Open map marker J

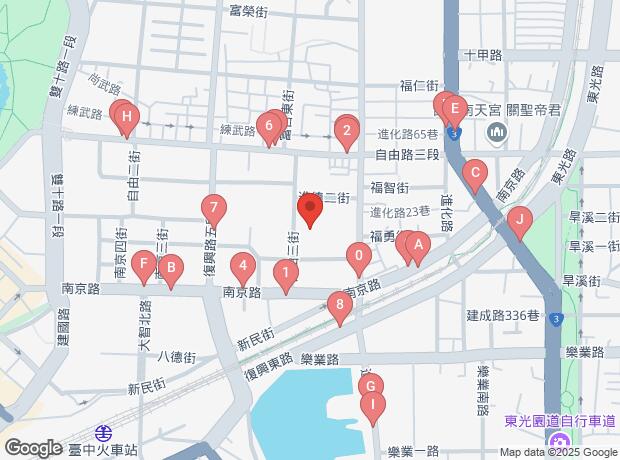point(518,219)
